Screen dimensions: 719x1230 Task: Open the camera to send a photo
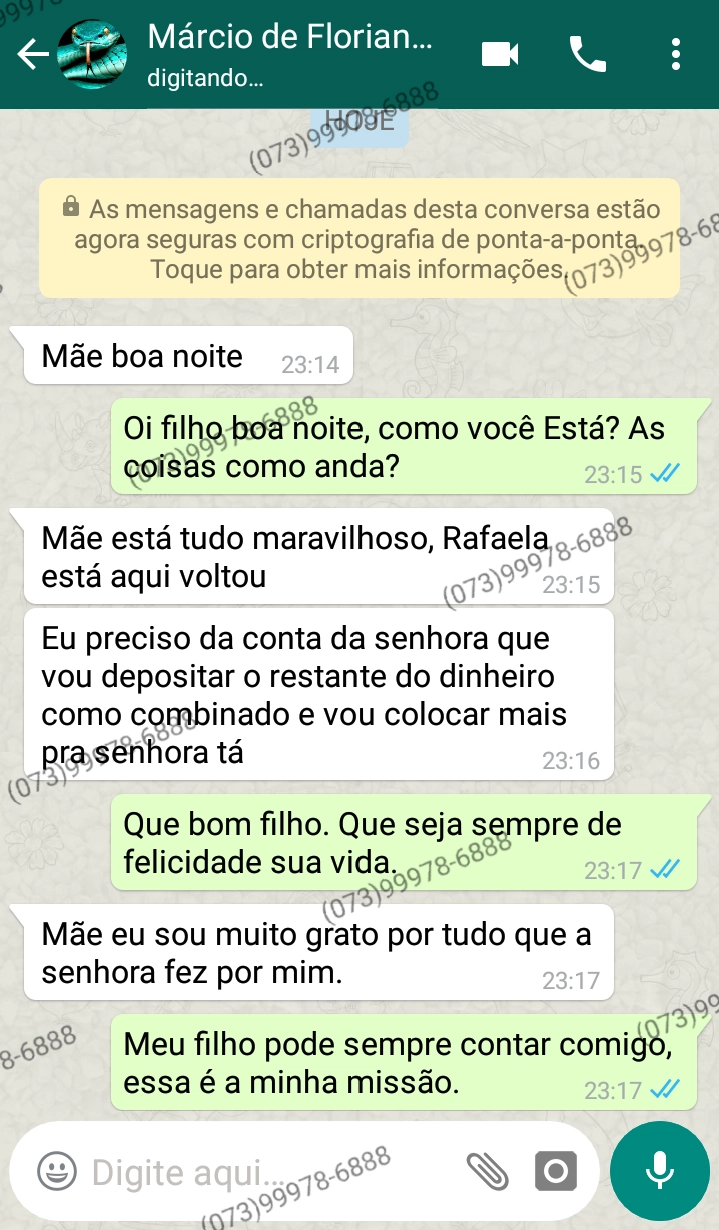click(556, 1170)
